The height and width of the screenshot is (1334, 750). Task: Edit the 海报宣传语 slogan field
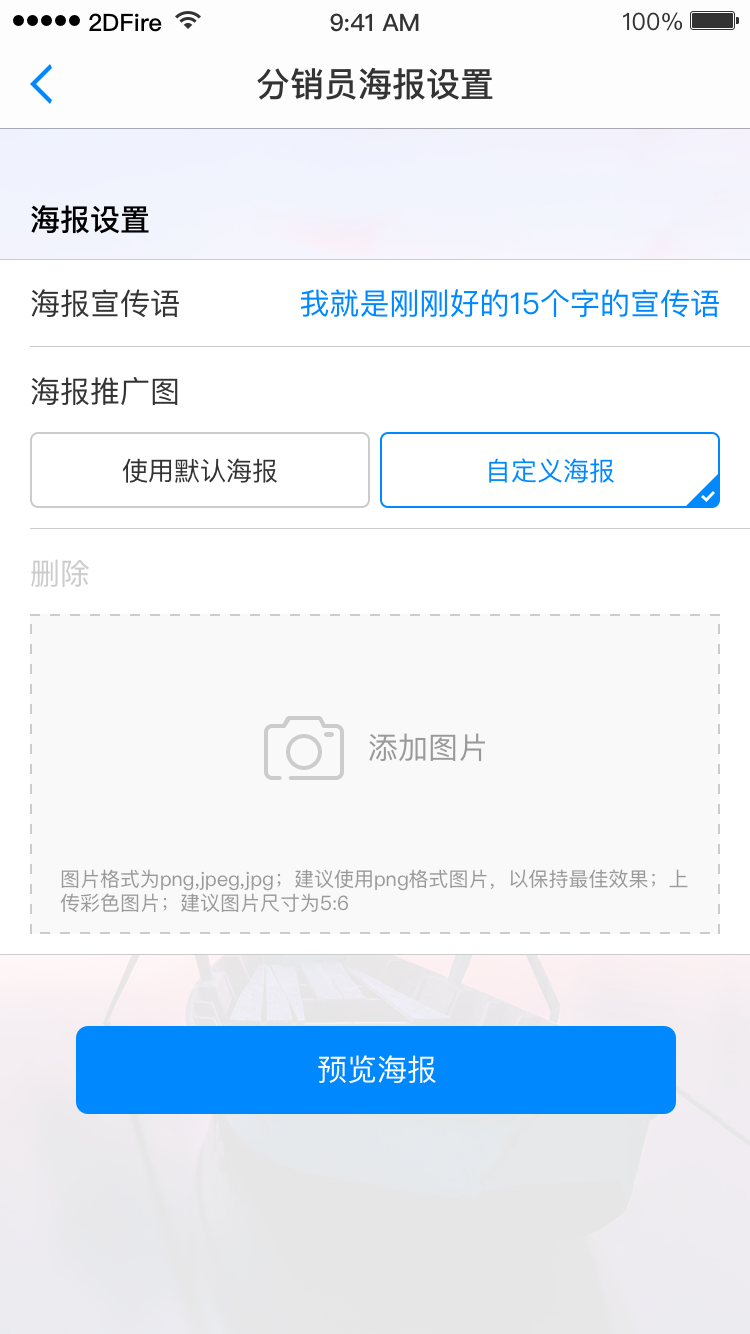pos(509,304)
